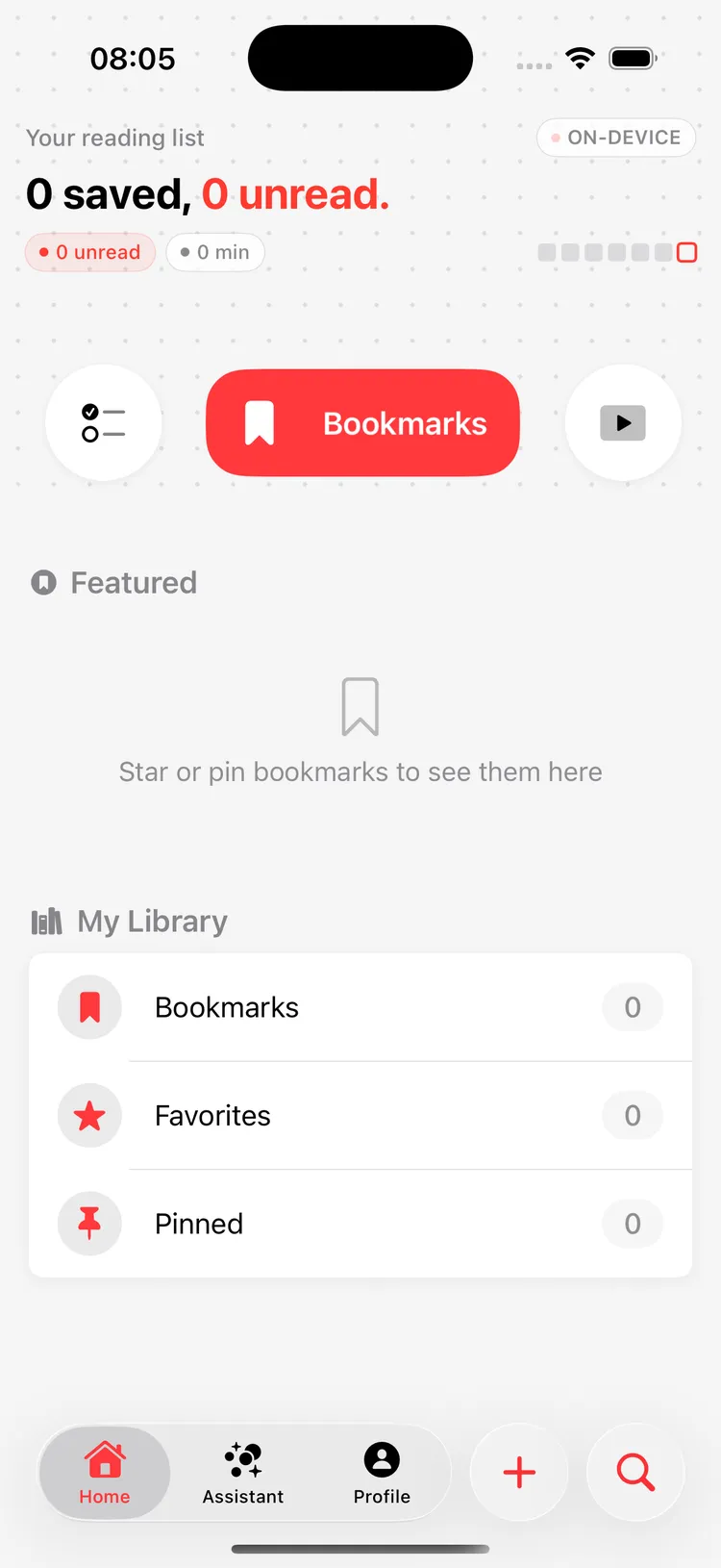
Task: Switch to the Assistant tab
Action: click(x=242, y=1473)
